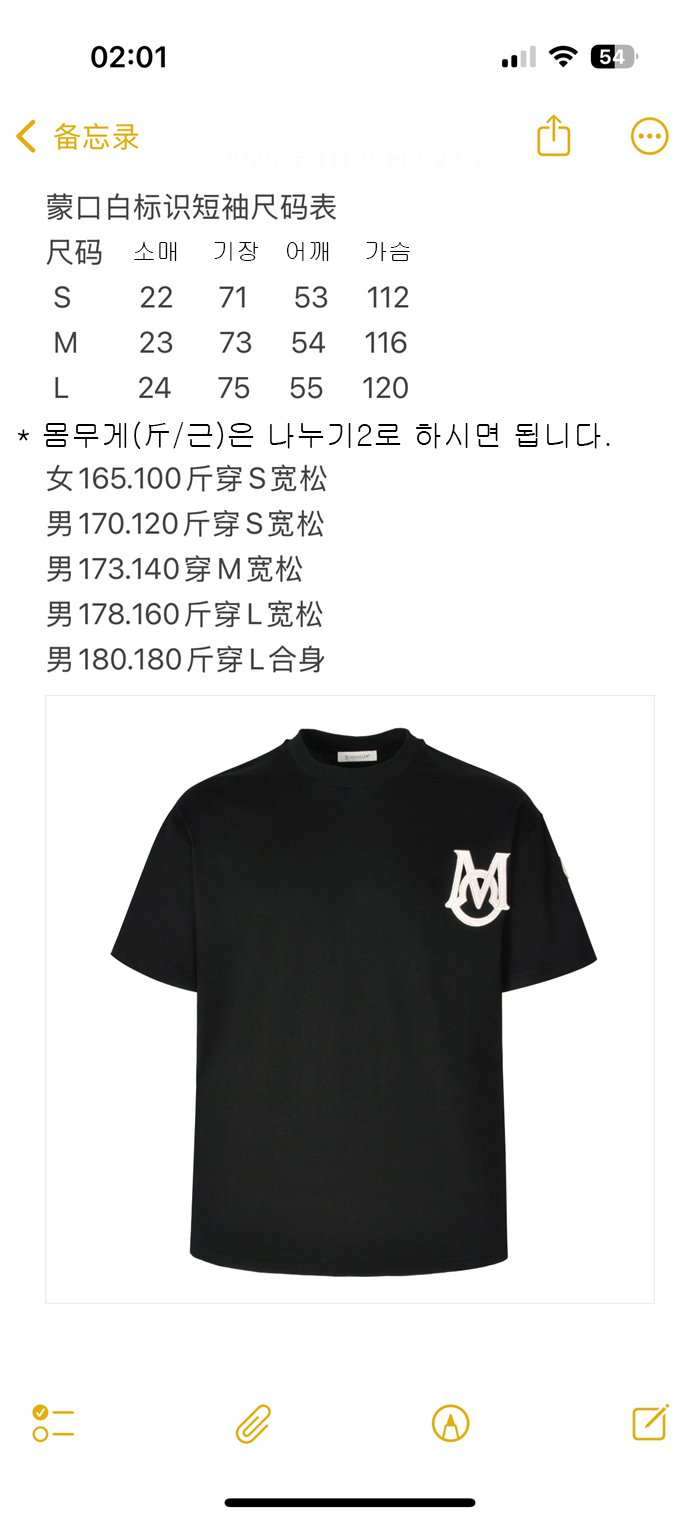This screenshot has height=1521, width=700.
Task: Open the more options menu
Action: pyautogui.click(x=649, y=136)
